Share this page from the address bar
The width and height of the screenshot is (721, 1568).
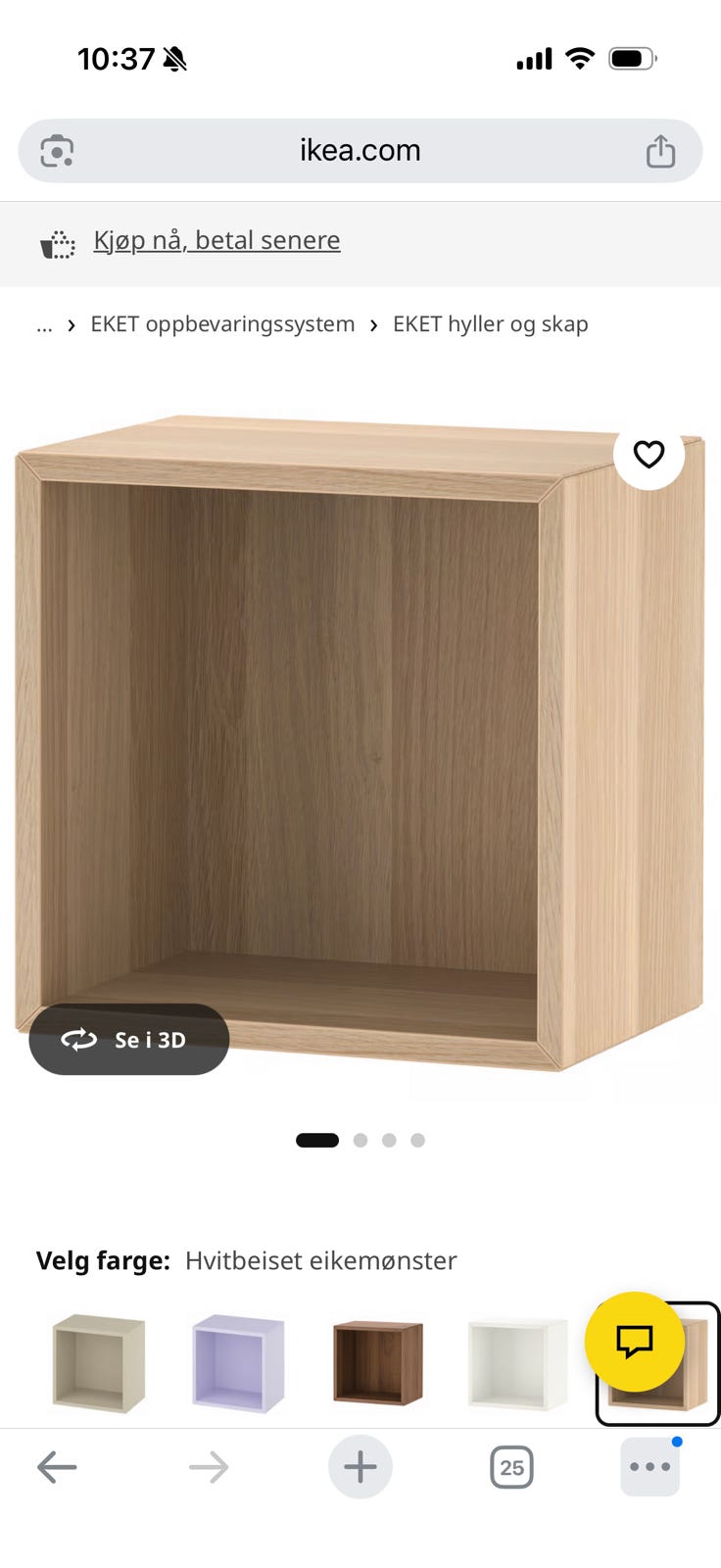660,151
